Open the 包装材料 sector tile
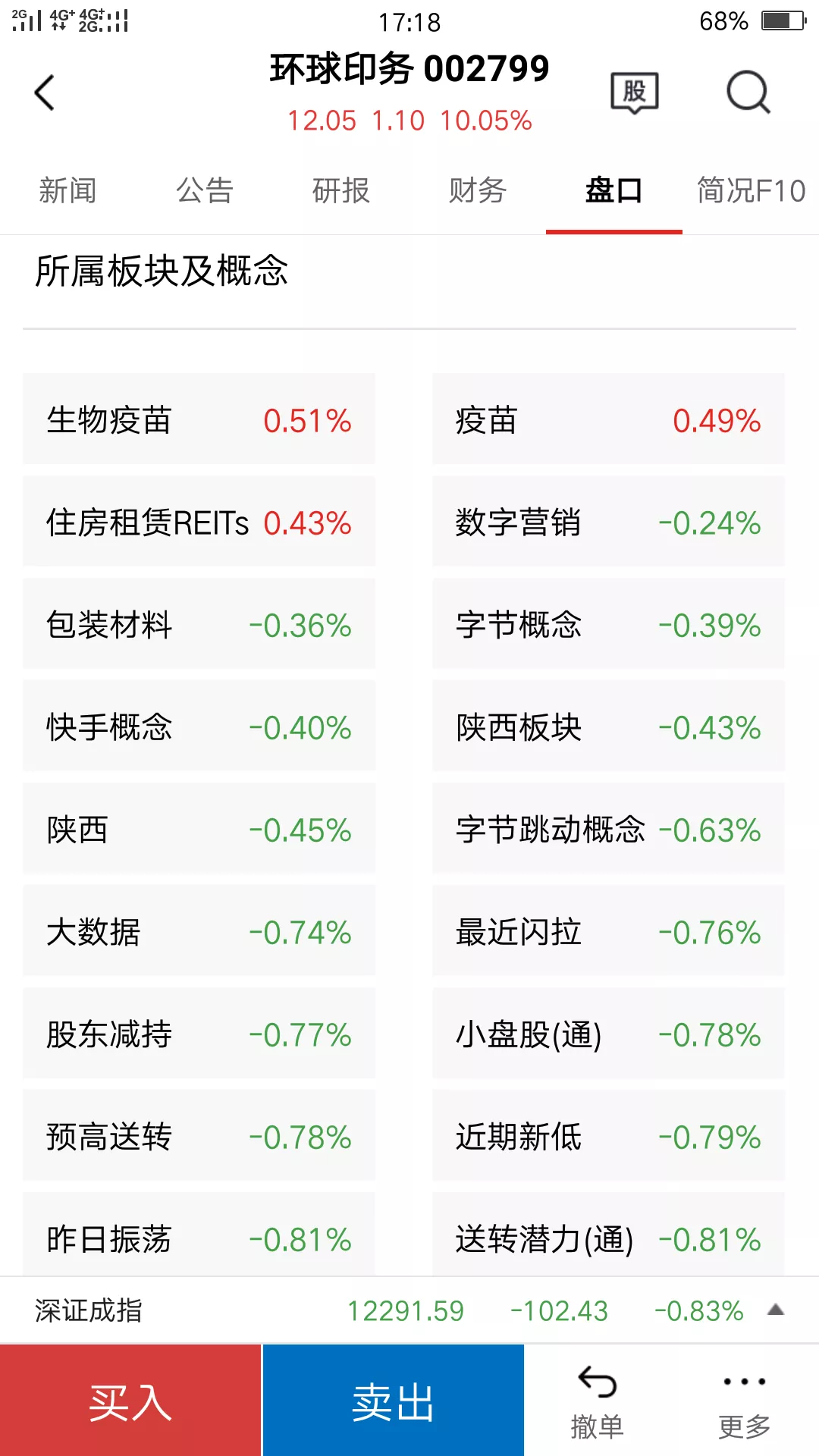 tap(199, 624)
